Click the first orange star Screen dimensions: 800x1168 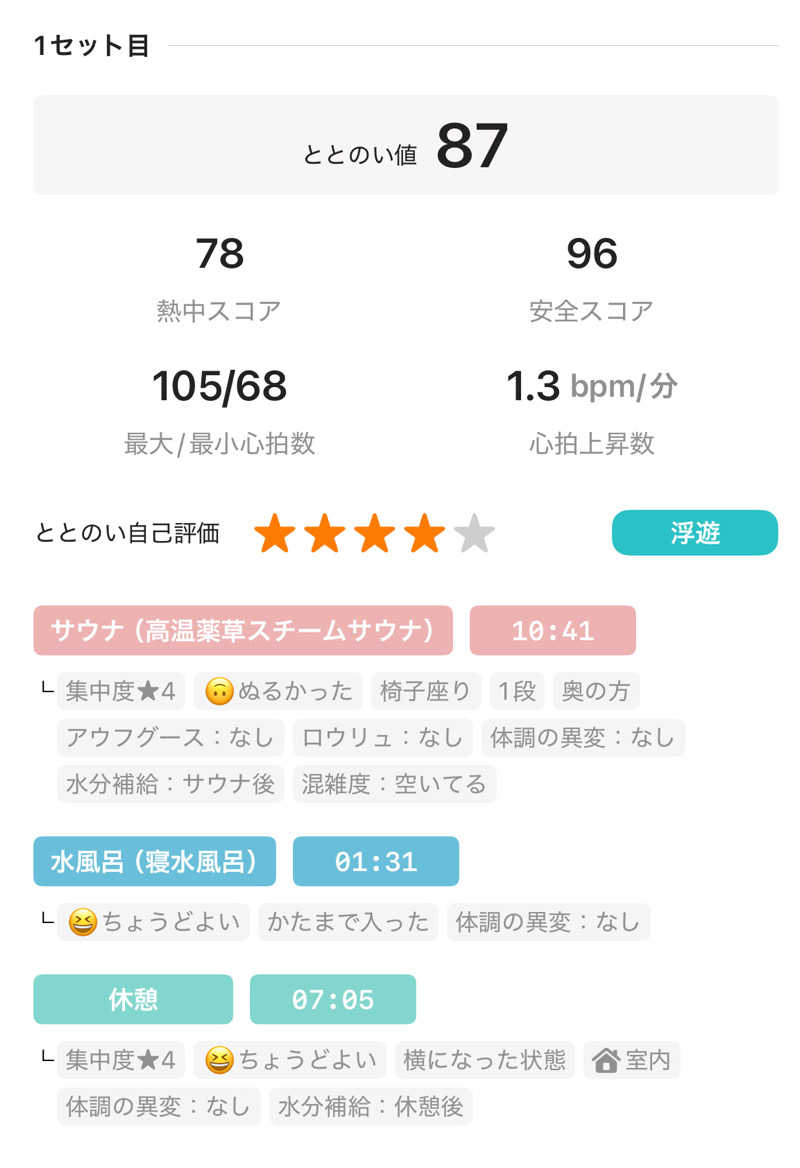click(x=276, y=533)
